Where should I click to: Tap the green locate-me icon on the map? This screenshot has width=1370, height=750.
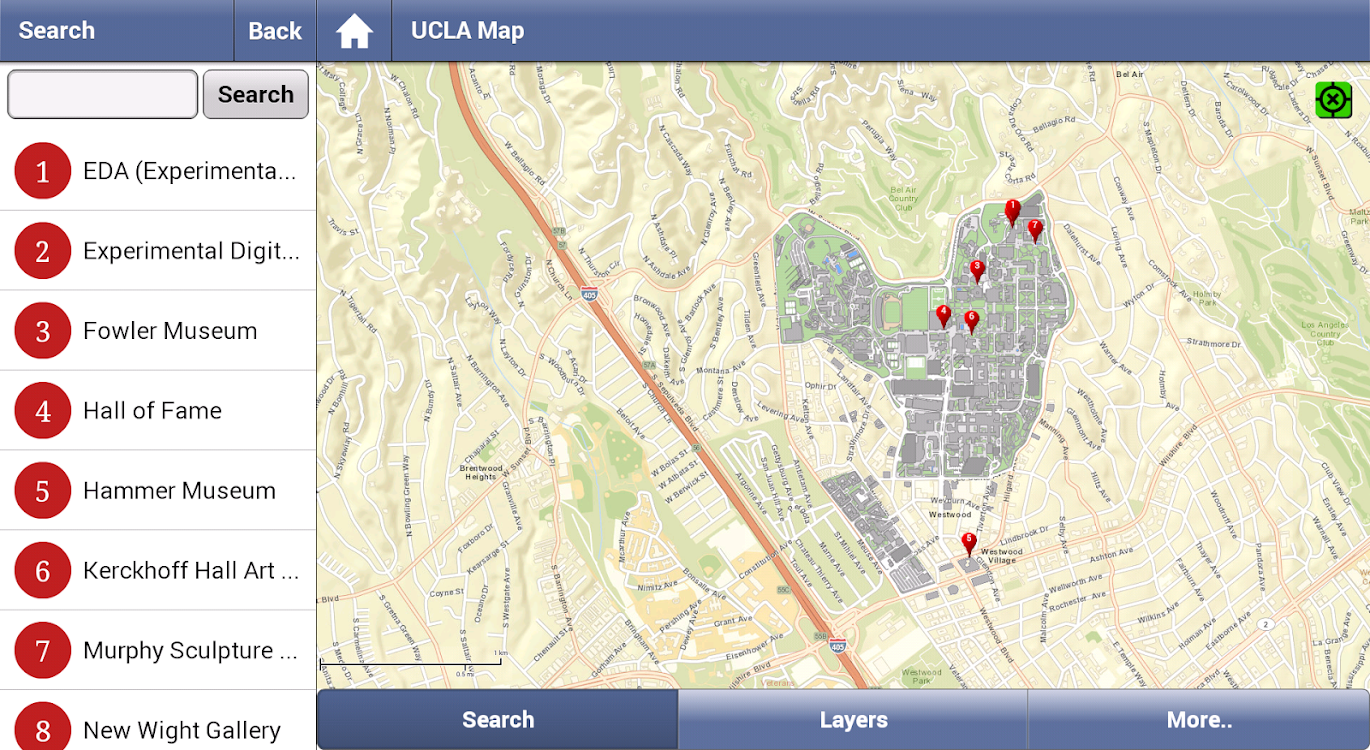click(x=1333, y=100)
